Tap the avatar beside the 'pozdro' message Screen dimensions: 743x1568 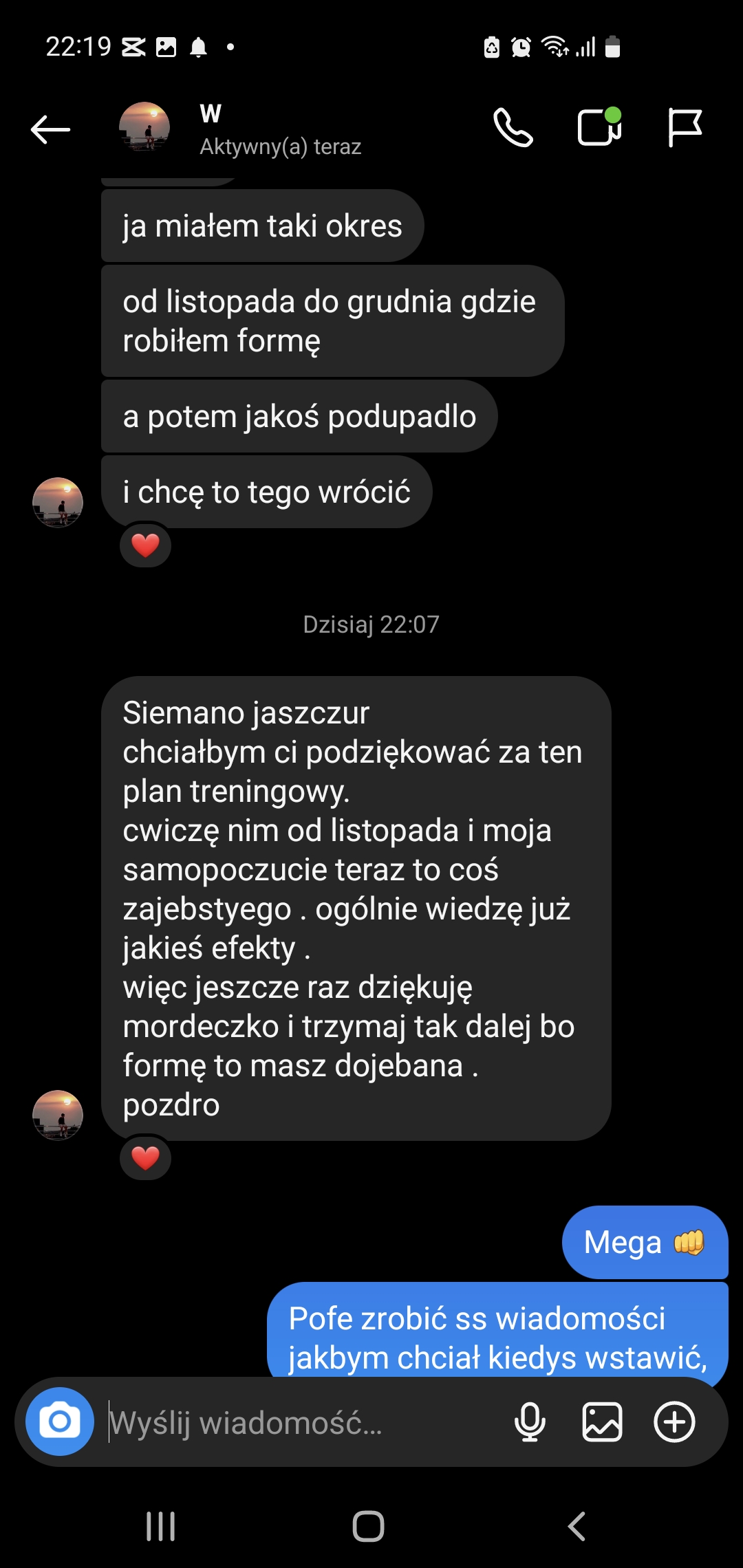58,1115
